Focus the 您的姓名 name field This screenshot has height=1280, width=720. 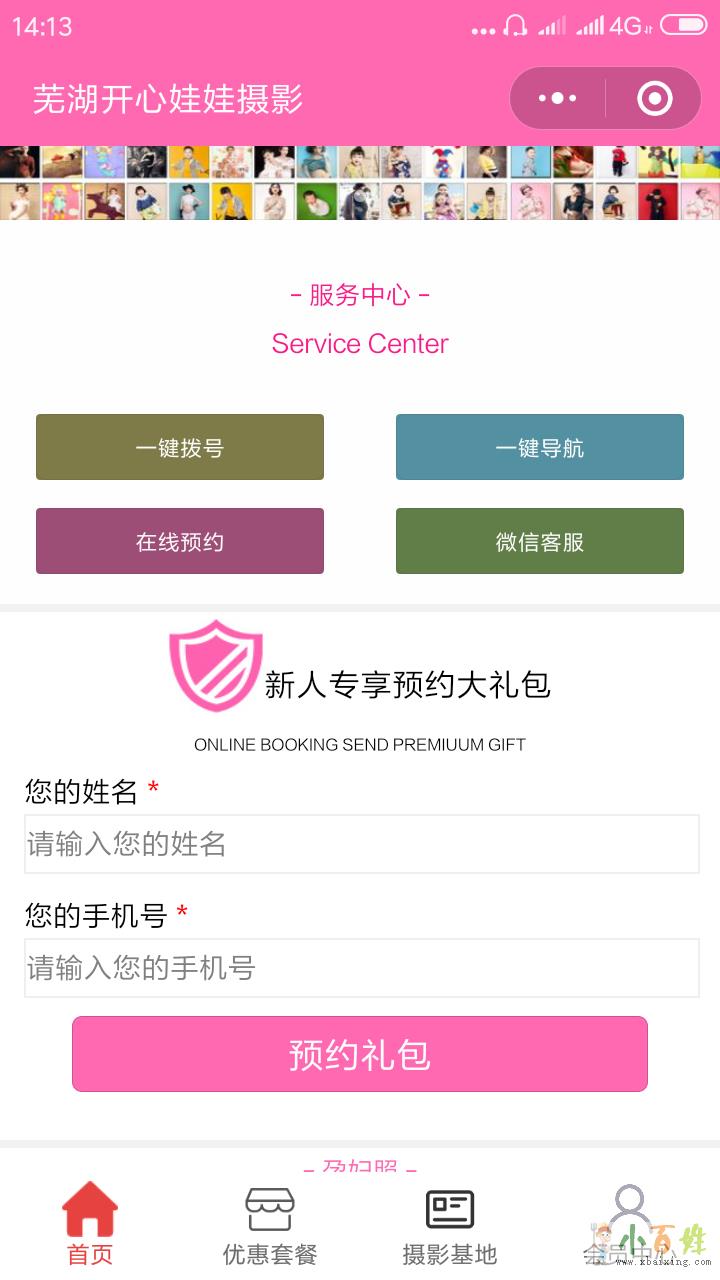pyautogui.click(x=361, y=844)
